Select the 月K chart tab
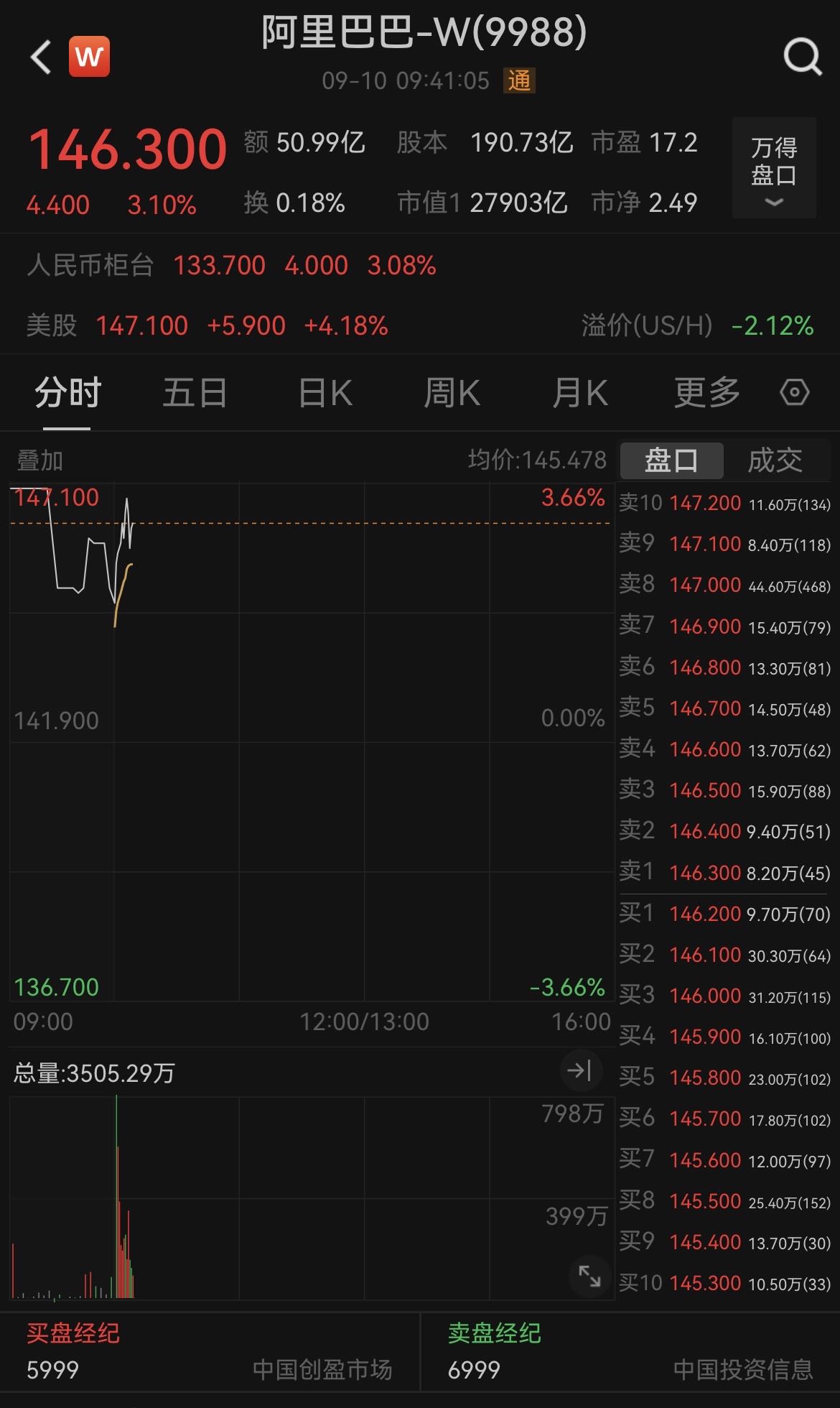The height and width of the screenshot is (1408, 840). click(580, 393)
